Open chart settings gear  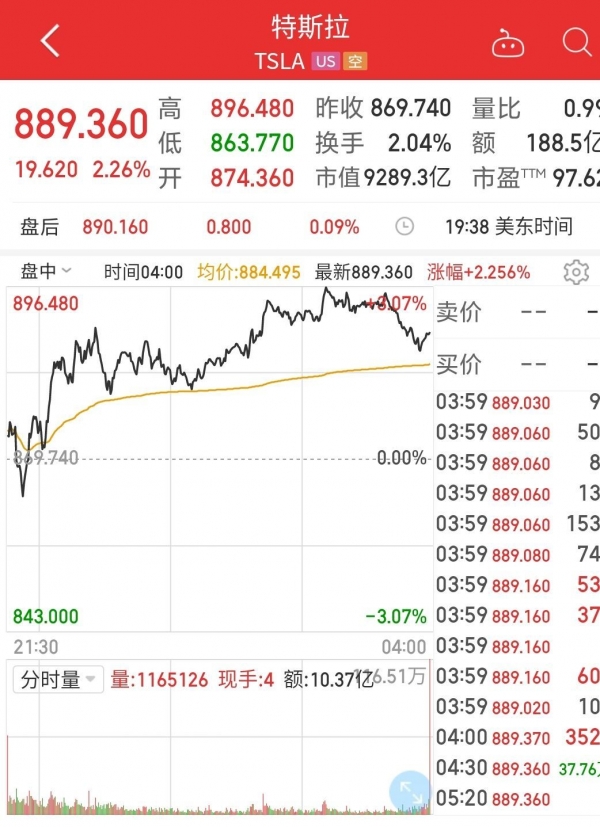576,272
